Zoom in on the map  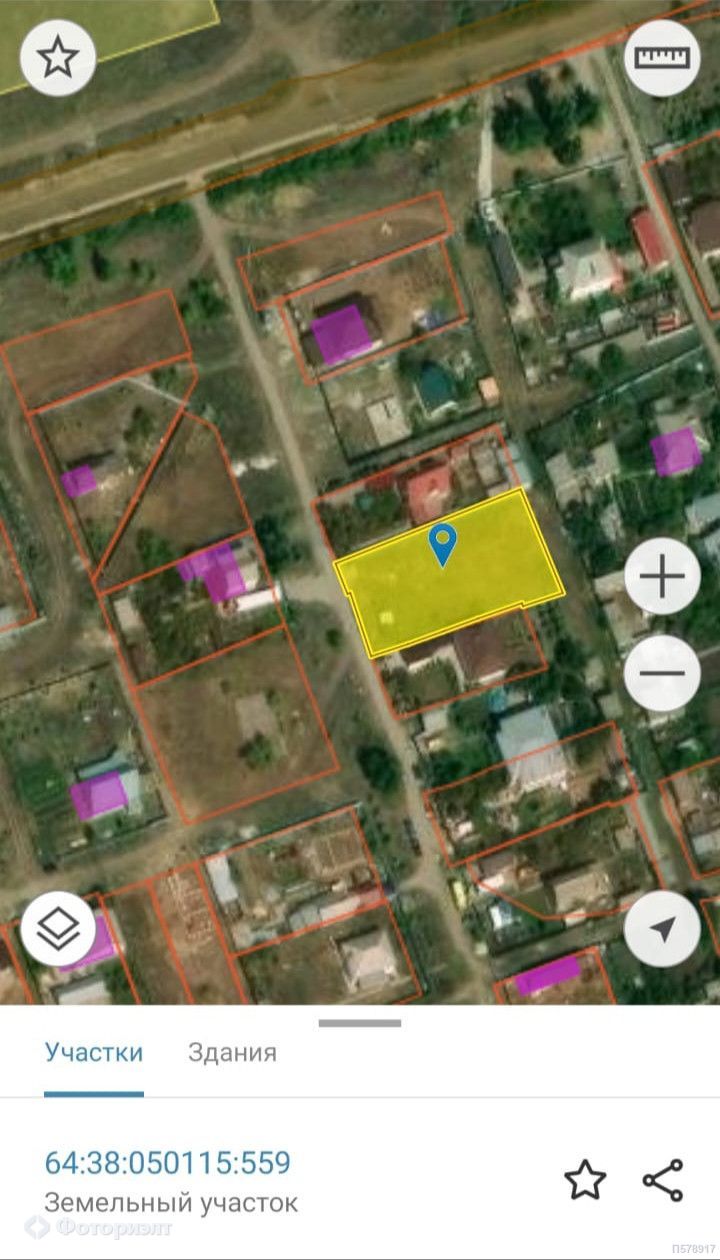click(x=662, y=577)
